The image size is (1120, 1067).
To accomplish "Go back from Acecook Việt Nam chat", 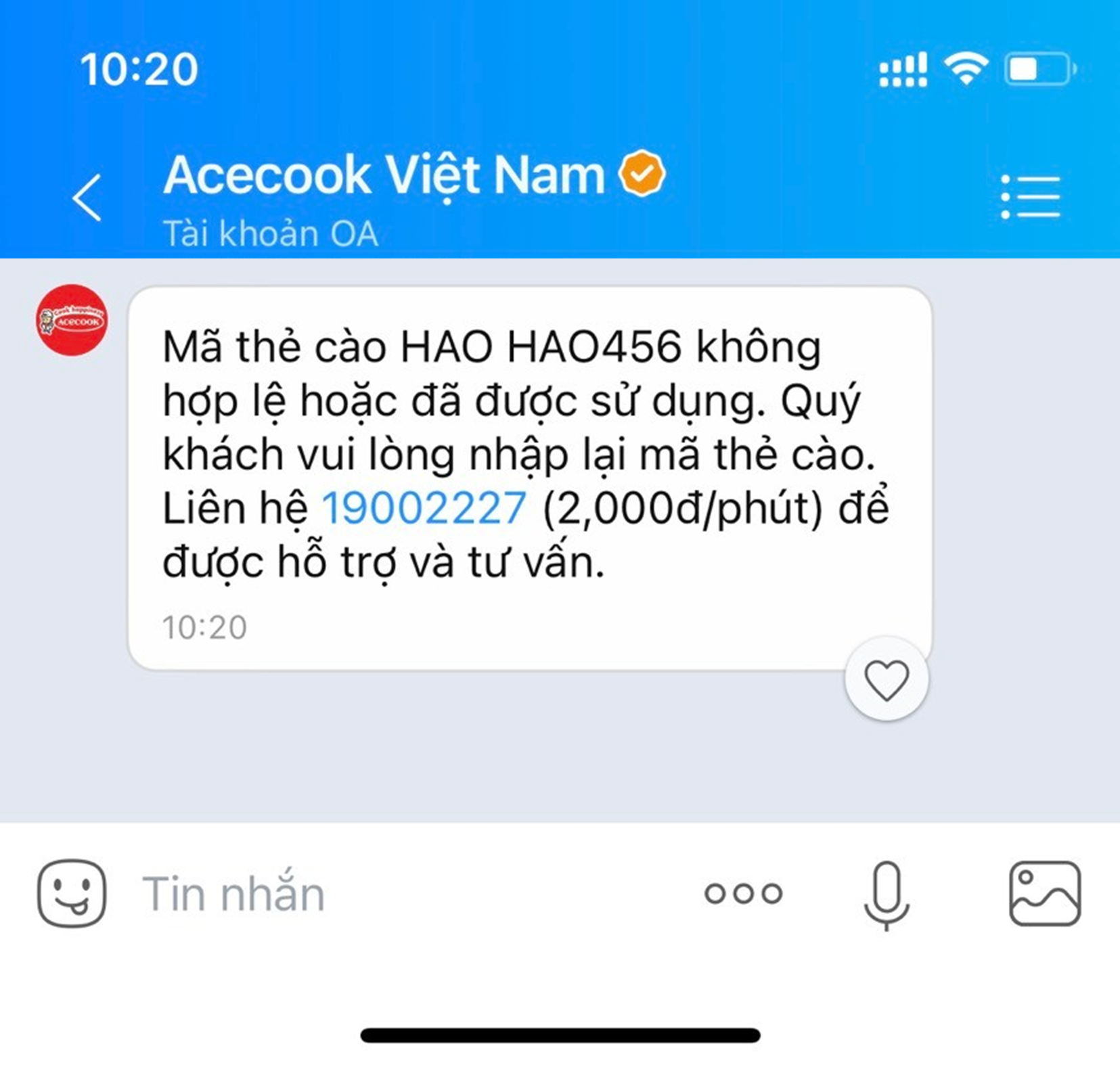I will tap(87, 198).
